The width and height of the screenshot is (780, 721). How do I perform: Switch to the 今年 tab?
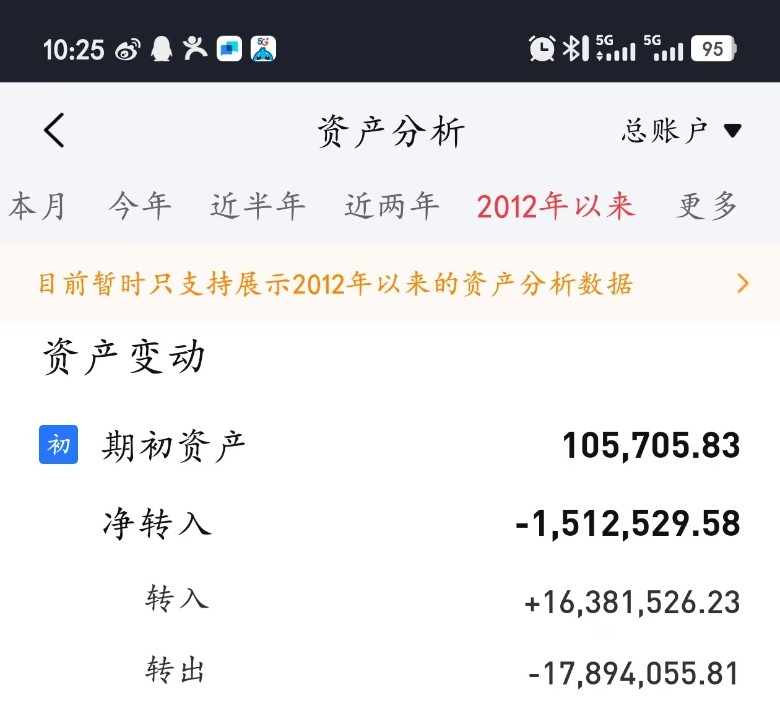[x=140, y=206]
